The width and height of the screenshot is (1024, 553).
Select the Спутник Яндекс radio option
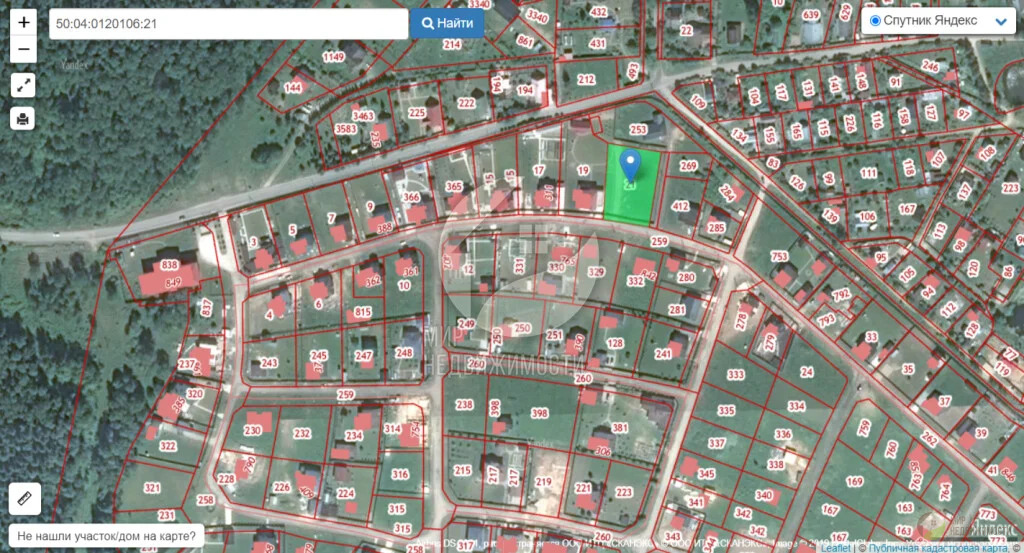[876, 21]
